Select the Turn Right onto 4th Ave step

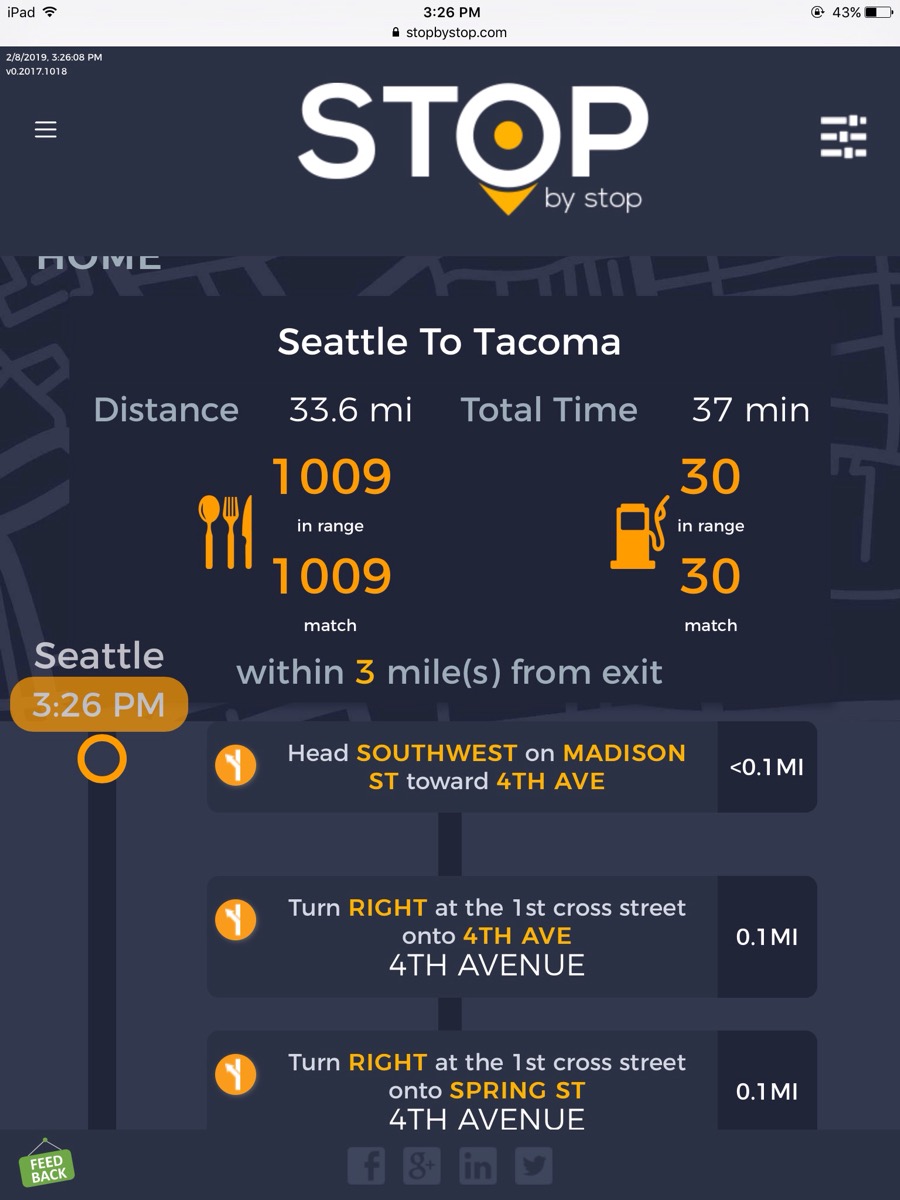(x=485, y=937)
